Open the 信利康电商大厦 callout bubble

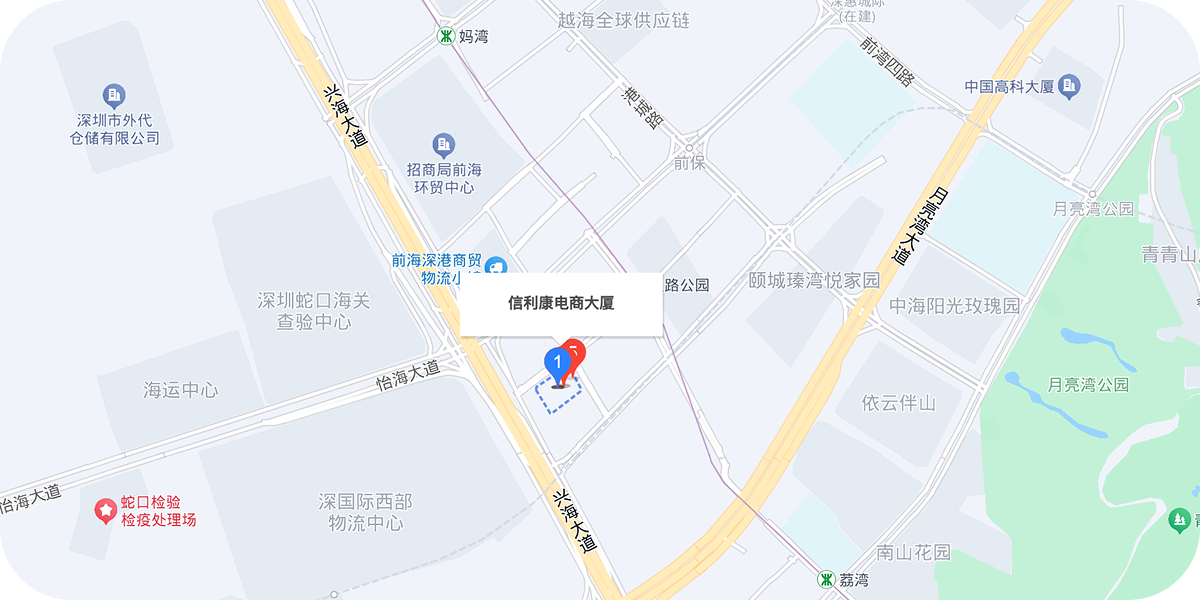(560, 303)
